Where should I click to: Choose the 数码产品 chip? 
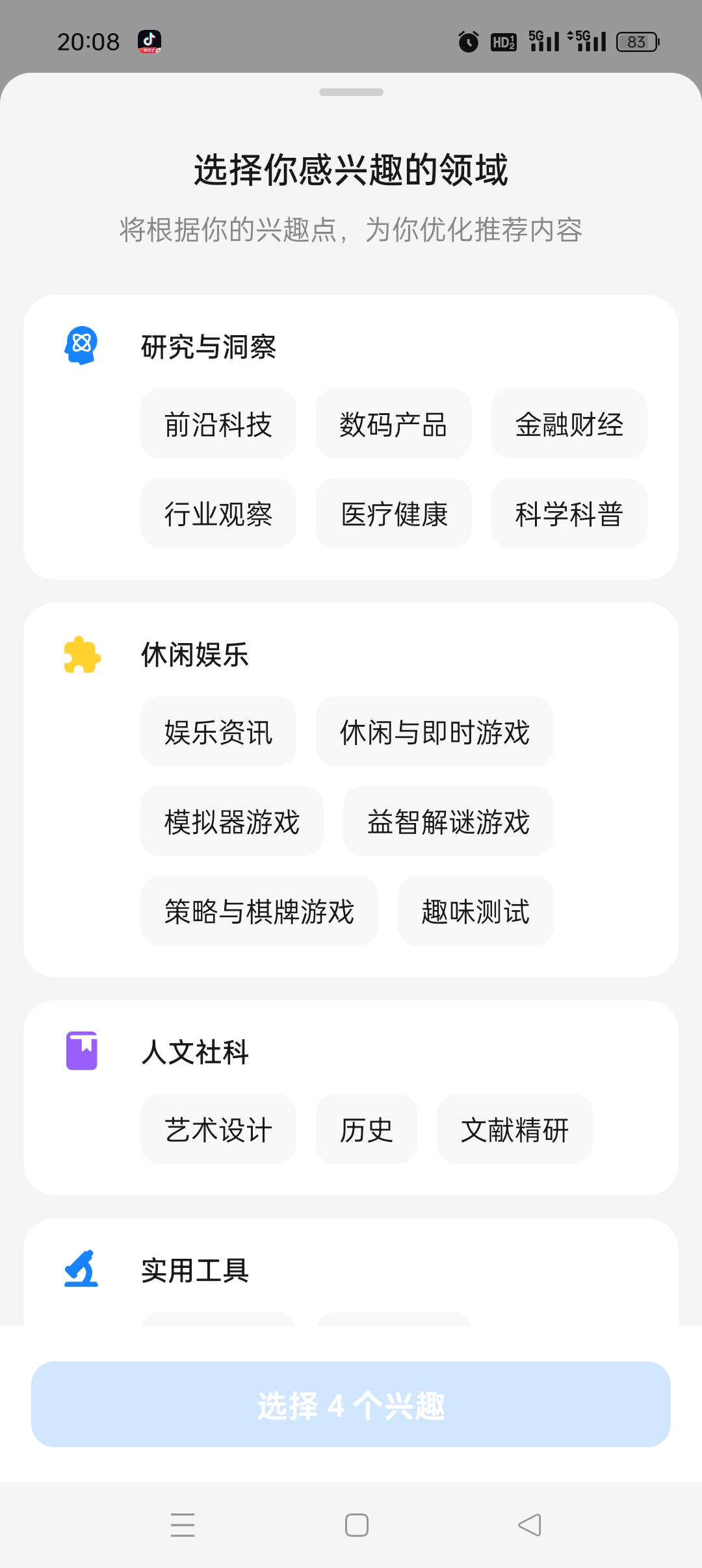pos(394,424)
